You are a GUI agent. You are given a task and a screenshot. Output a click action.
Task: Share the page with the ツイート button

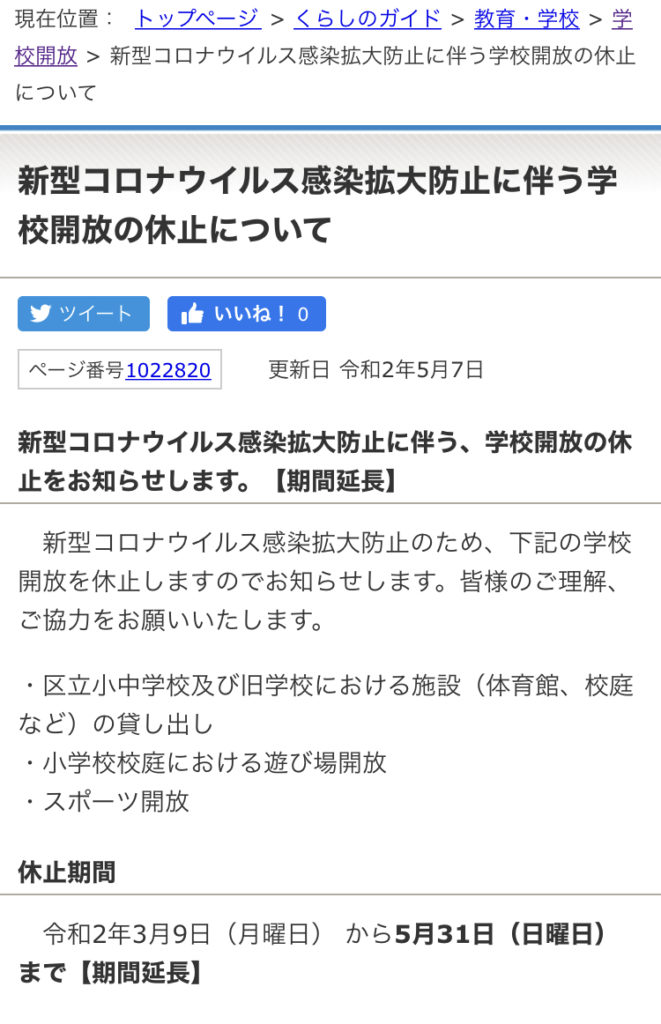(83, 314)
